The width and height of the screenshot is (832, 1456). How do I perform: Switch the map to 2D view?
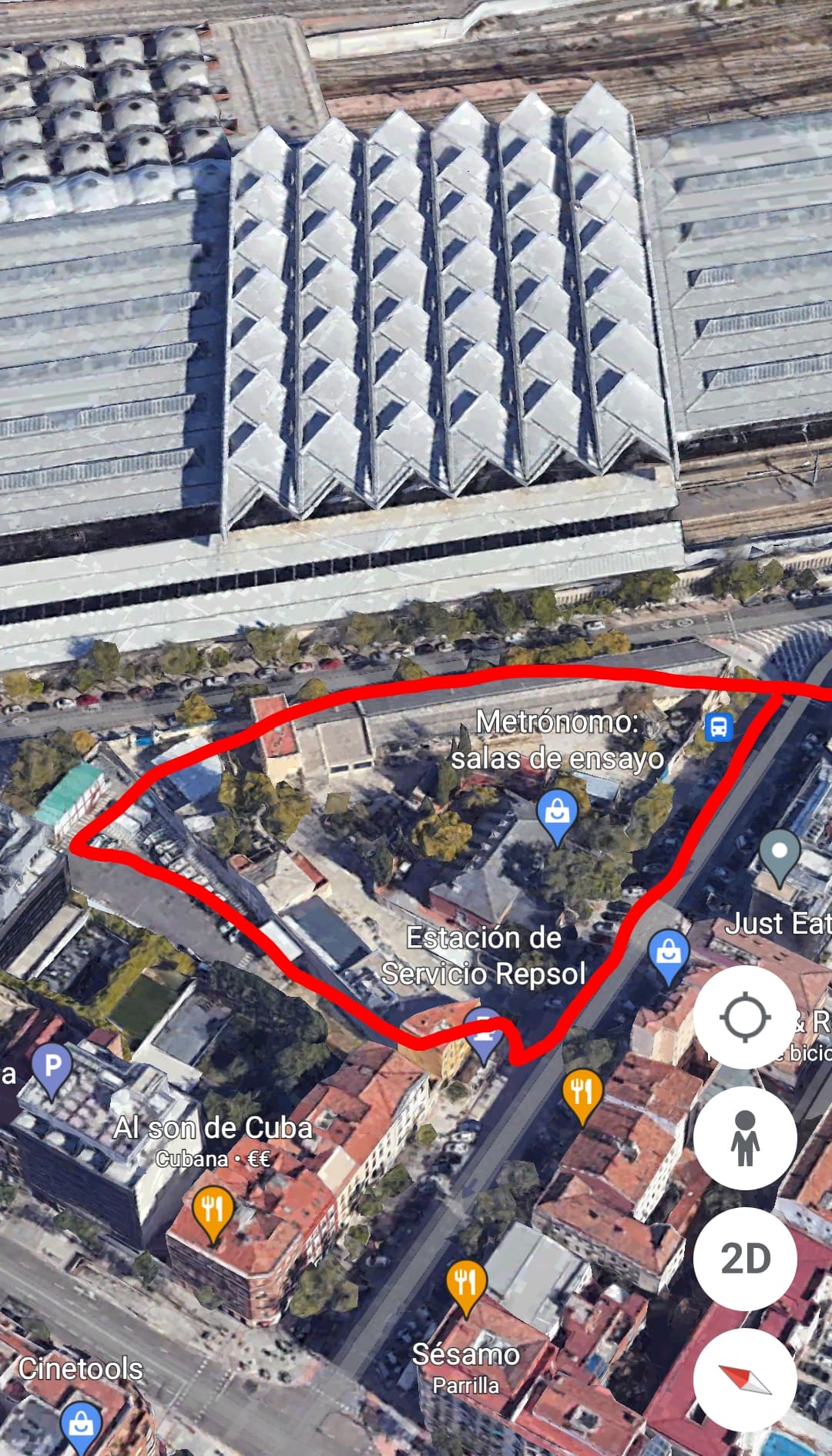pyautogui.click(x=745, y=1259)
